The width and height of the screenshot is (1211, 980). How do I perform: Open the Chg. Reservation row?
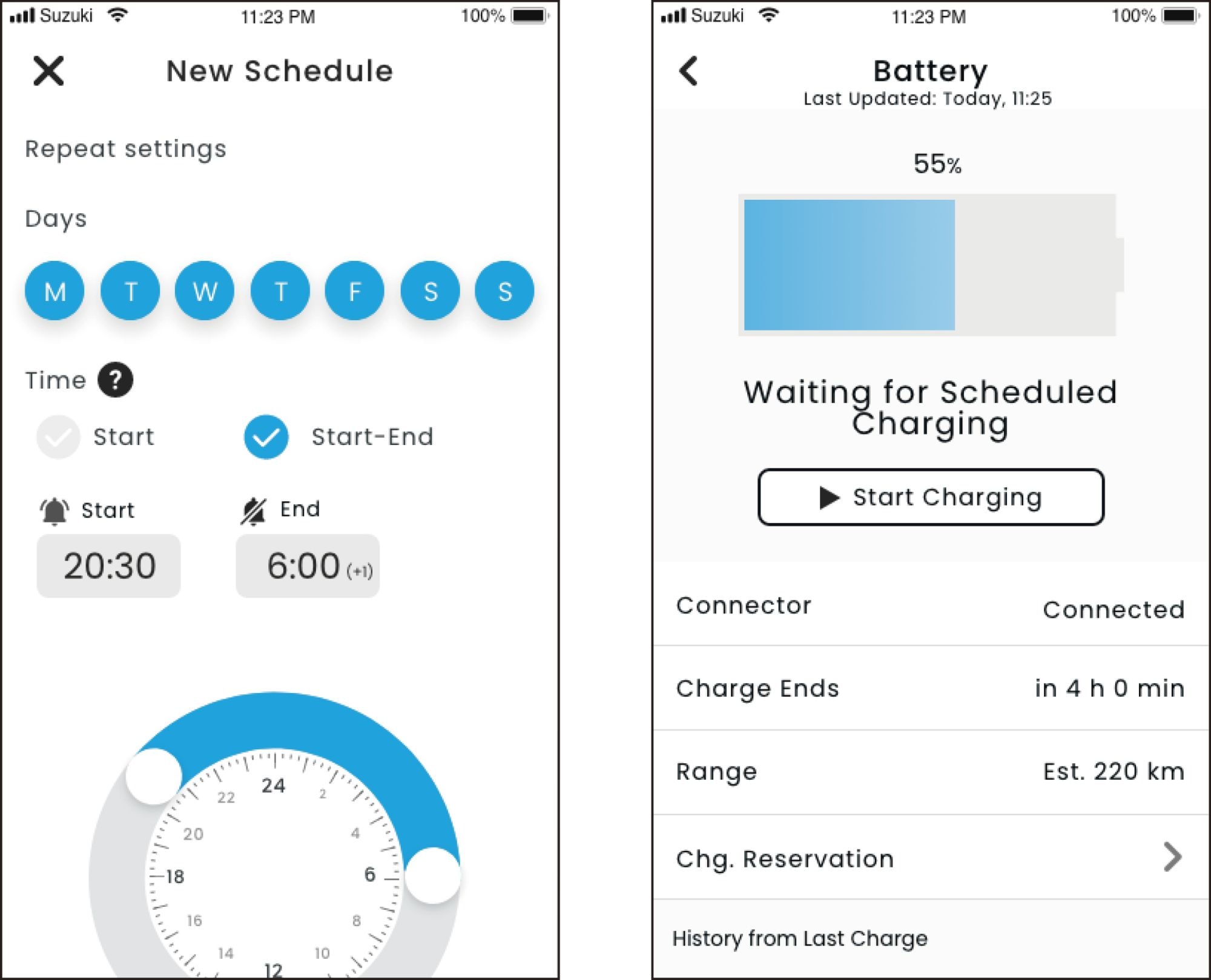pyautogui.click(x=930, y=858)
